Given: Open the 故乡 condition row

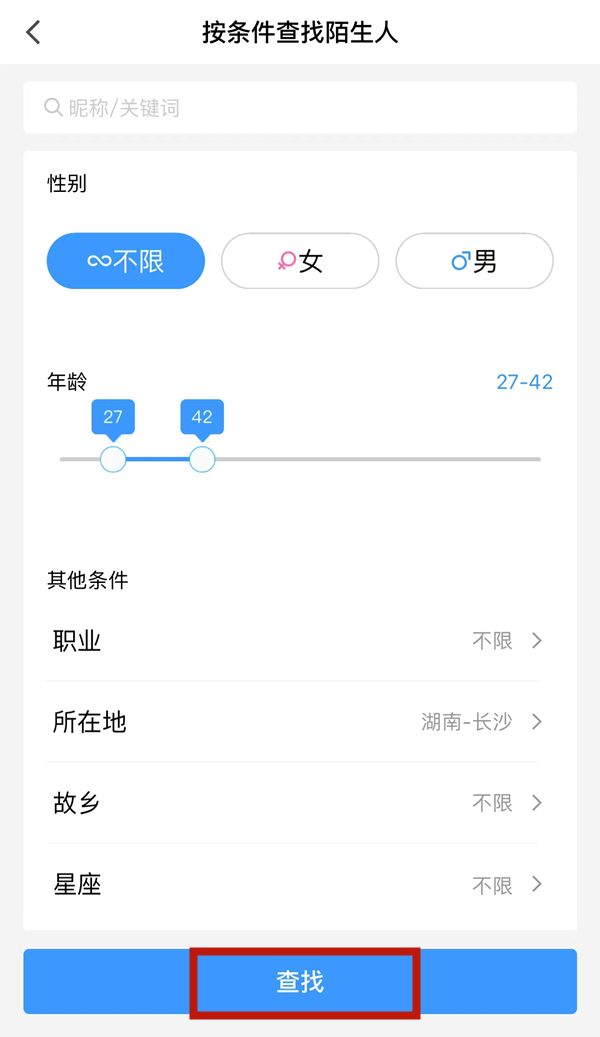Looking at the screenshot, I should 297,803.
